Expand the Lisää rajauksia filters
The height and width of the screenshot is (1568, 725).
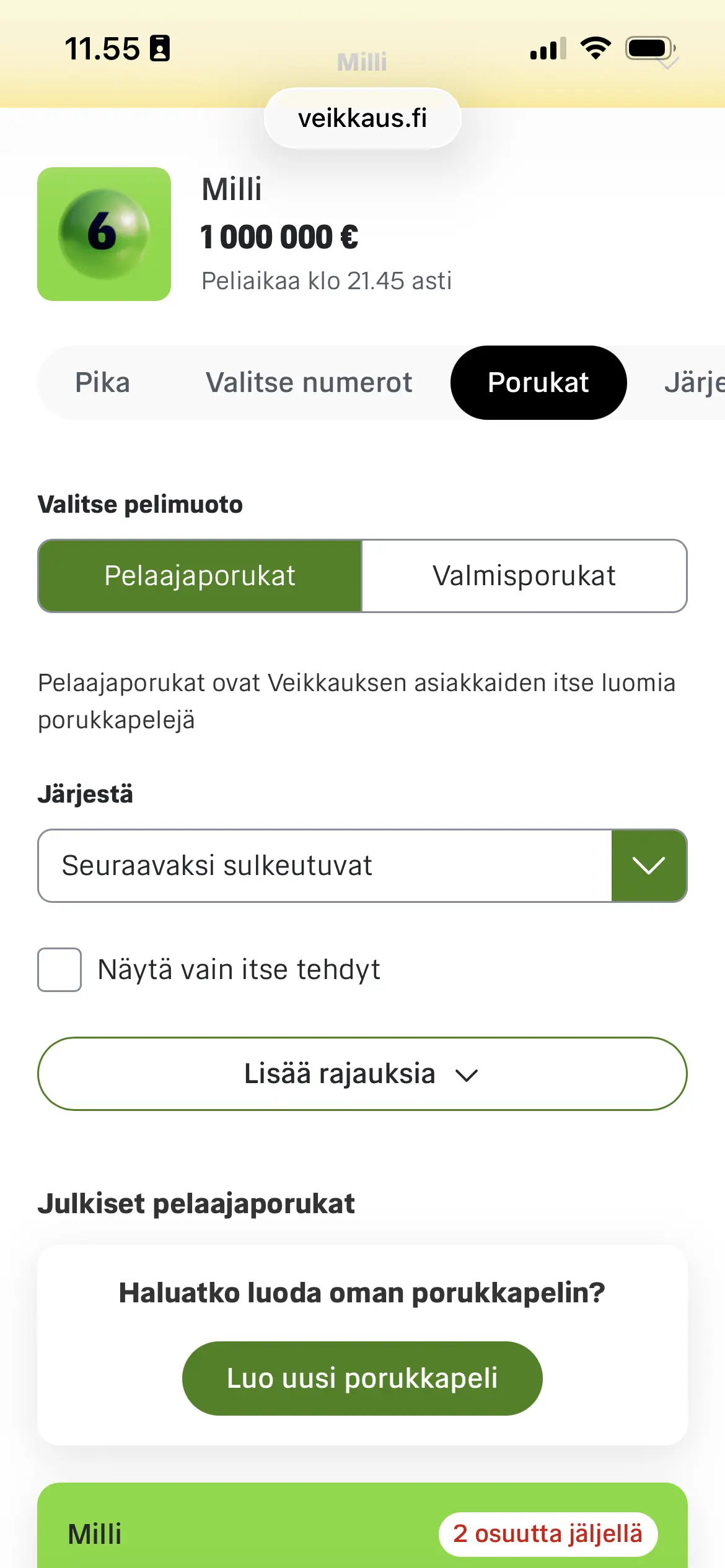[362, 1074]
